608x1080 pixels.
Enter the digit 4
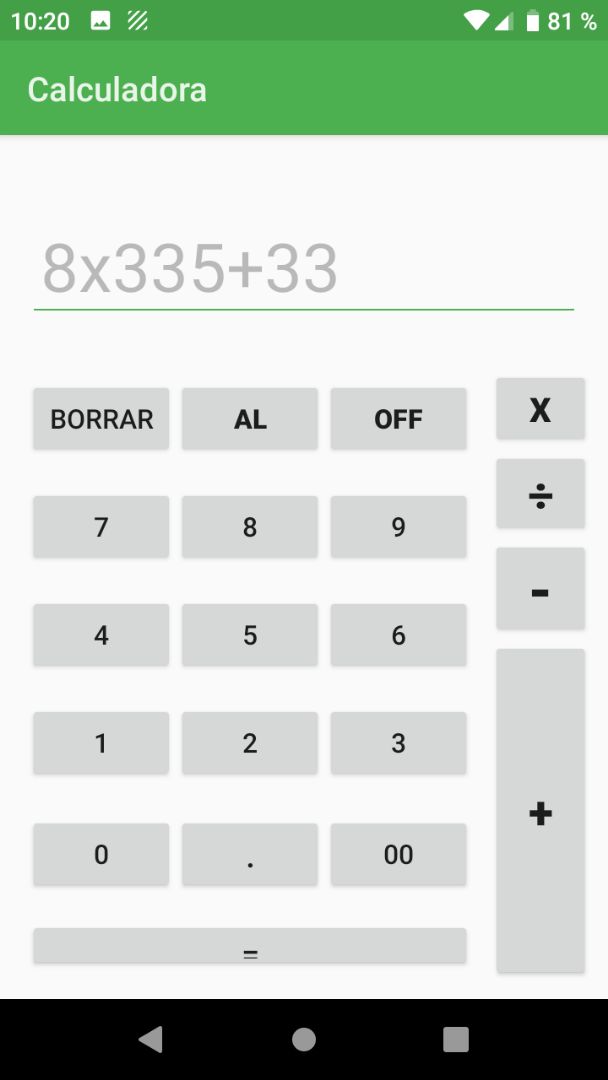(101, 635)
